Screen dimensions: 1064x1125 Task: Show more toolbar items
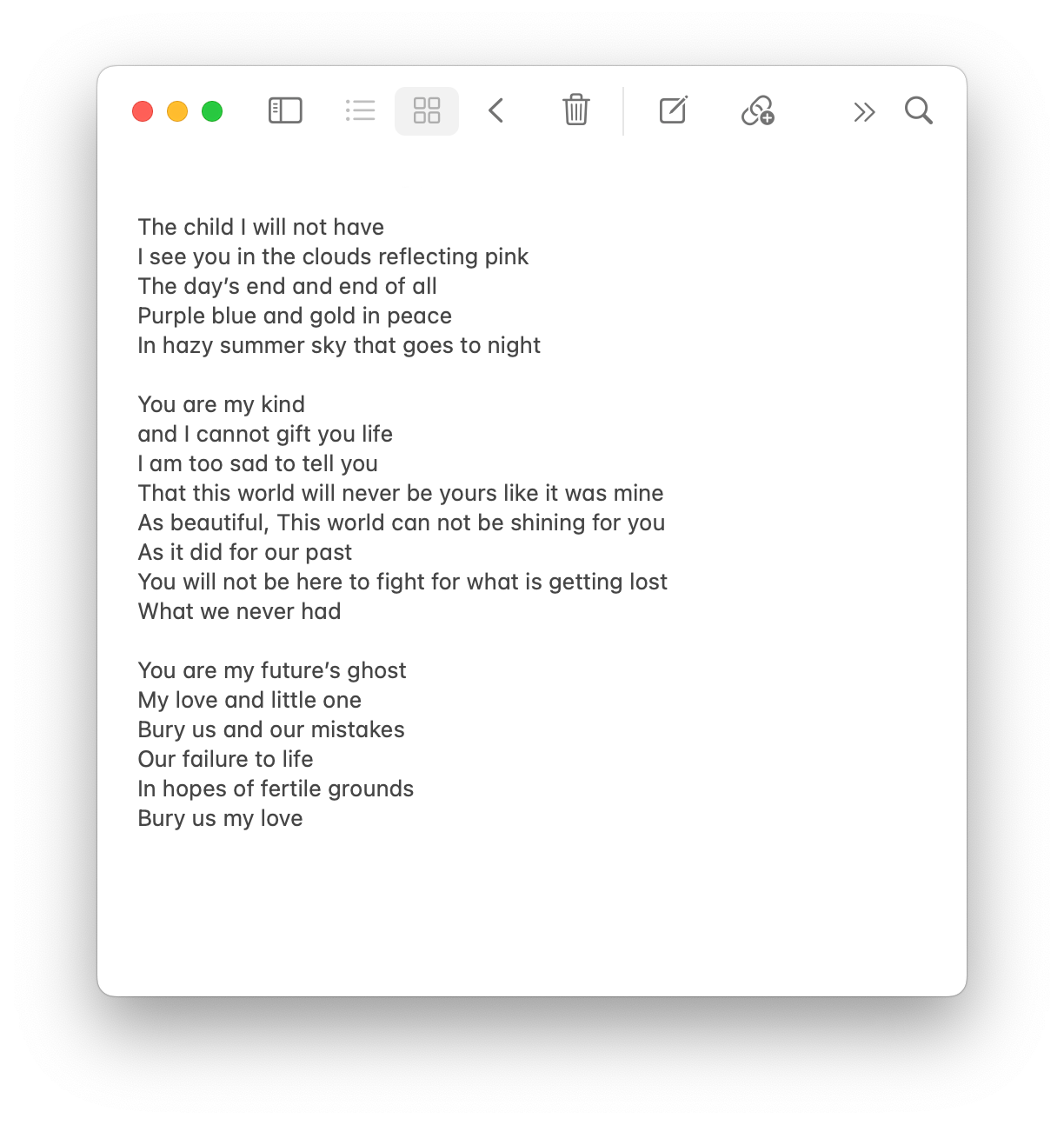863,111
